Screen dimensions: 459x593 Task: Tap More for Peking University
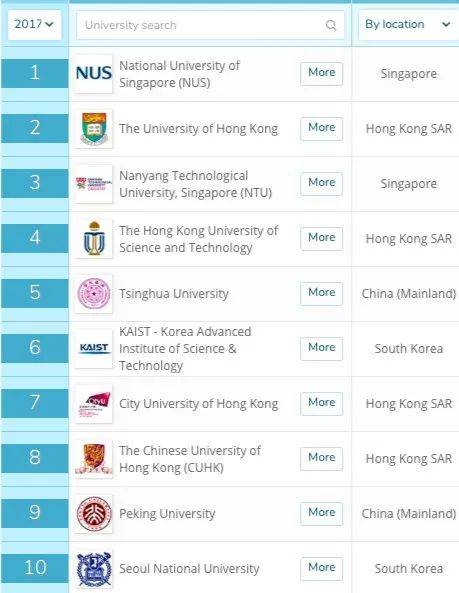321,514
